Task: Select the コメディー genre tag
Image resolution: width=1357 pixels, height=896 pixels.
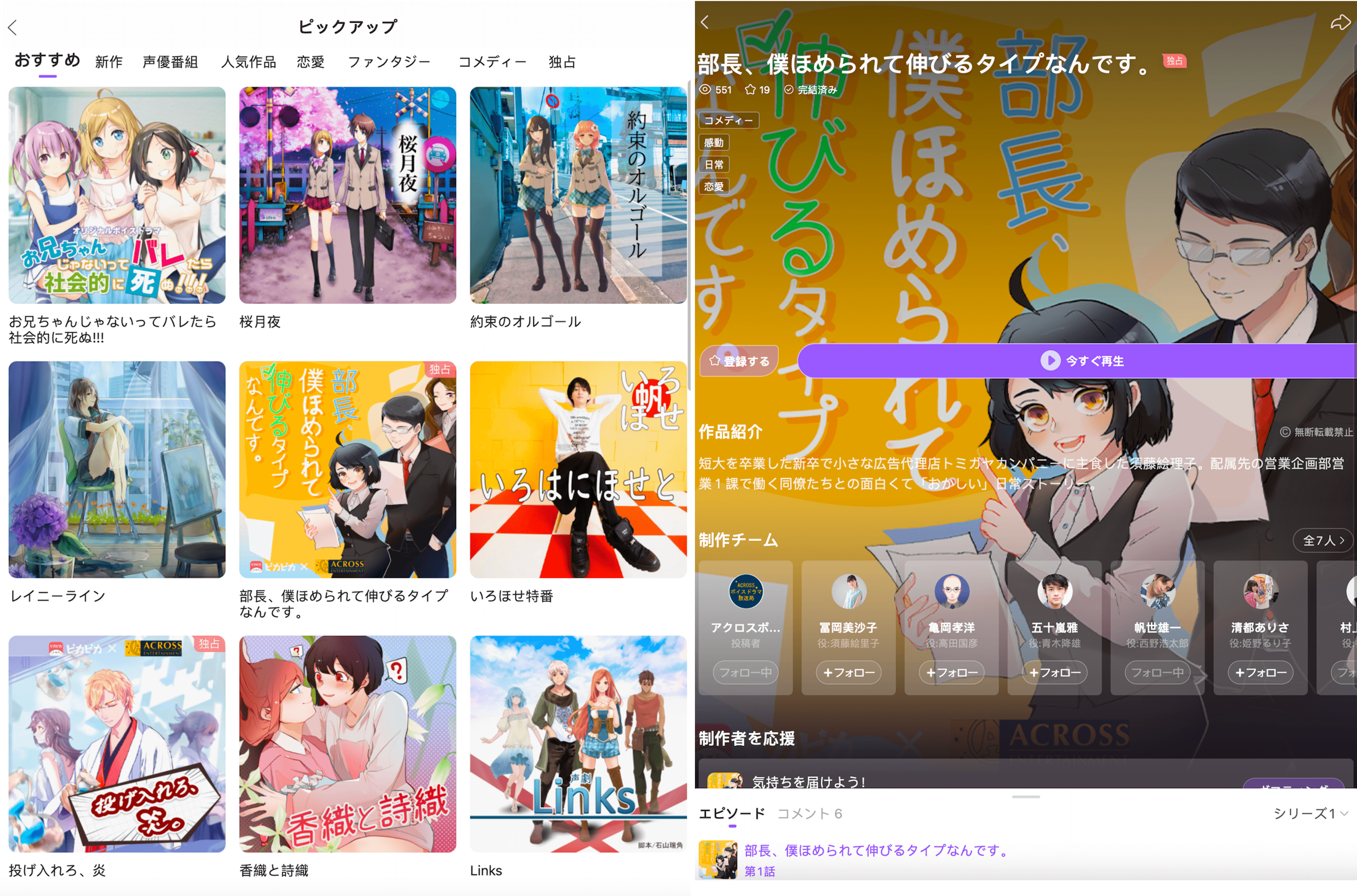Action: 728,120
